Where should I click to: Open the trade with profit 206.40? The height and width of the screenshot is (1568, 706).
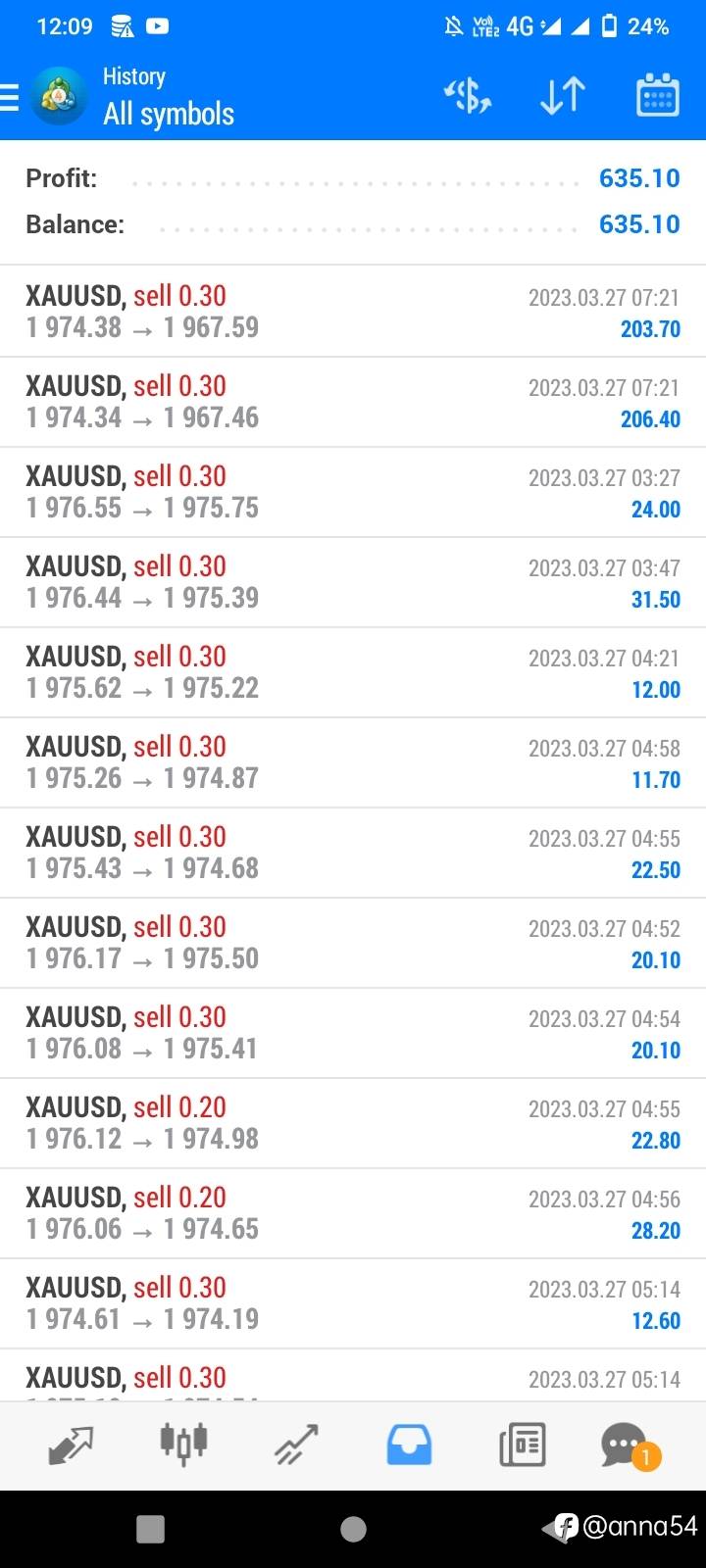click(353, 402)
